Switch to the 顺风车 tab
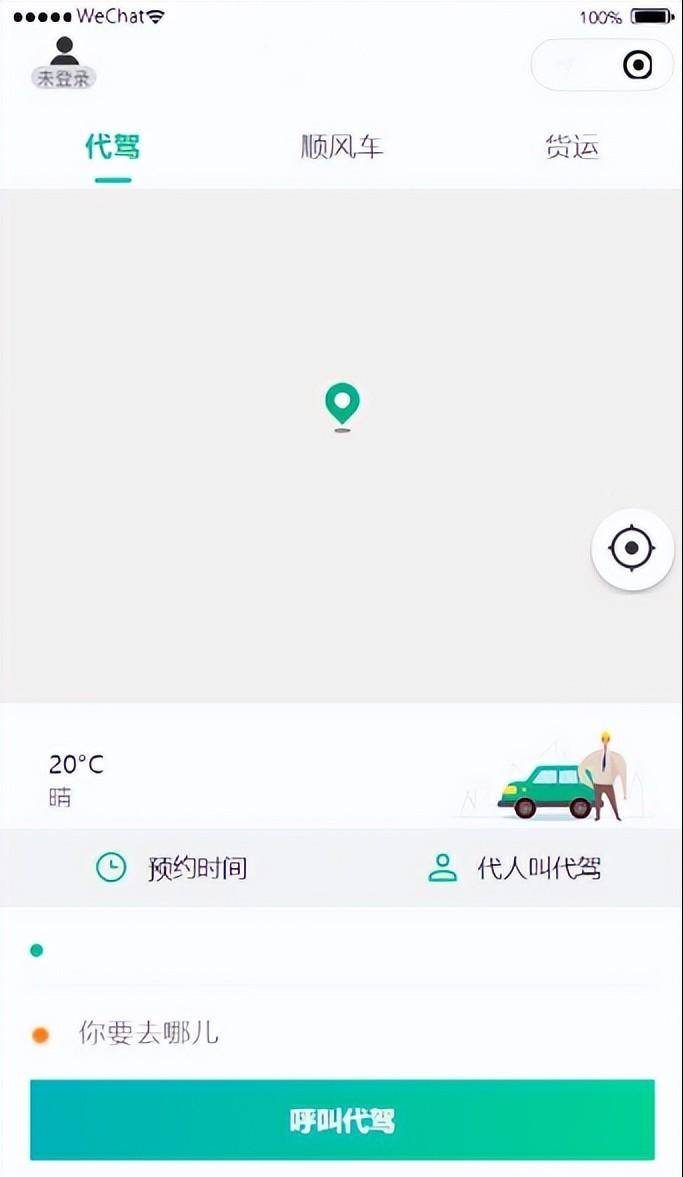This screenshot has height=1177, width=683. click(341, 148)
